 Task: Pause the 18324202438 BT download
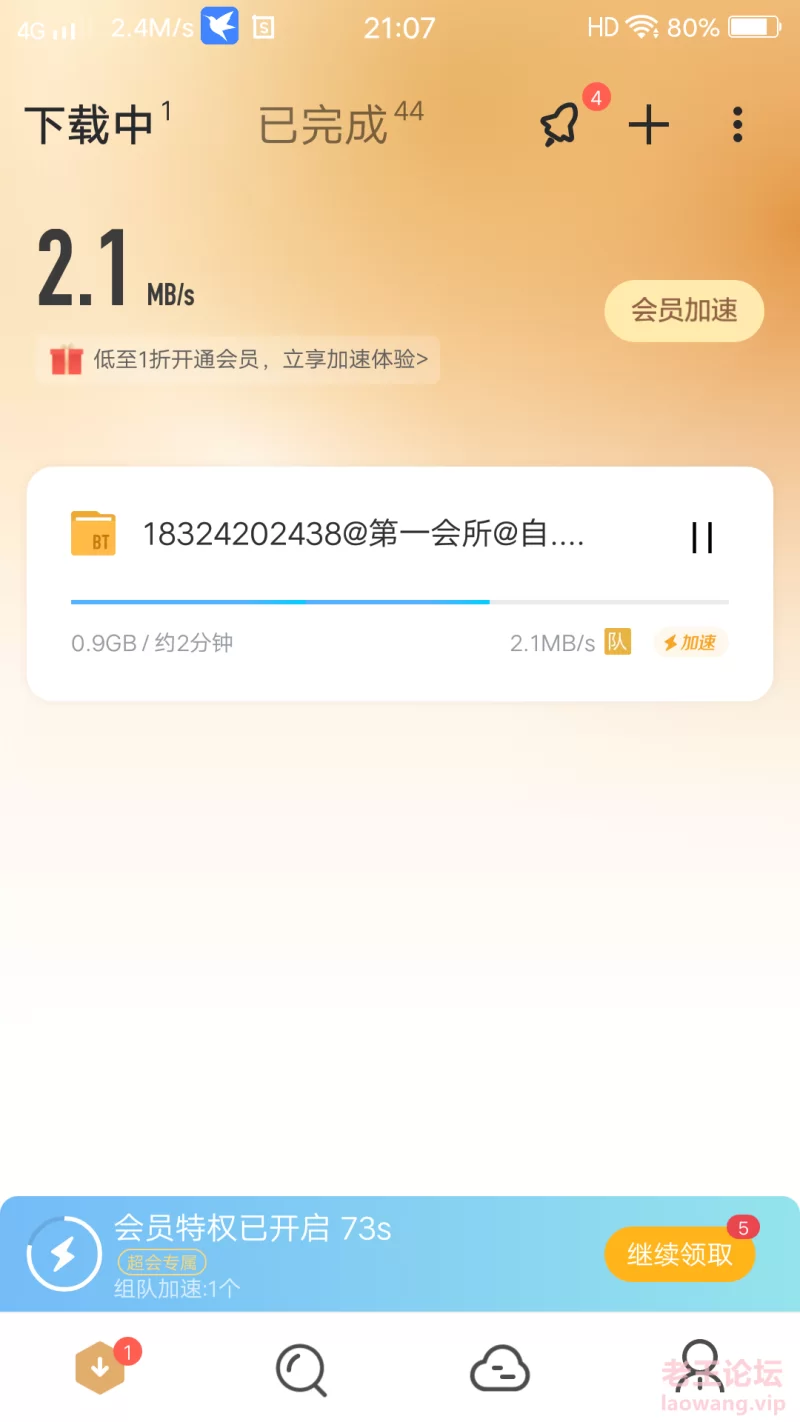[702, 537]
